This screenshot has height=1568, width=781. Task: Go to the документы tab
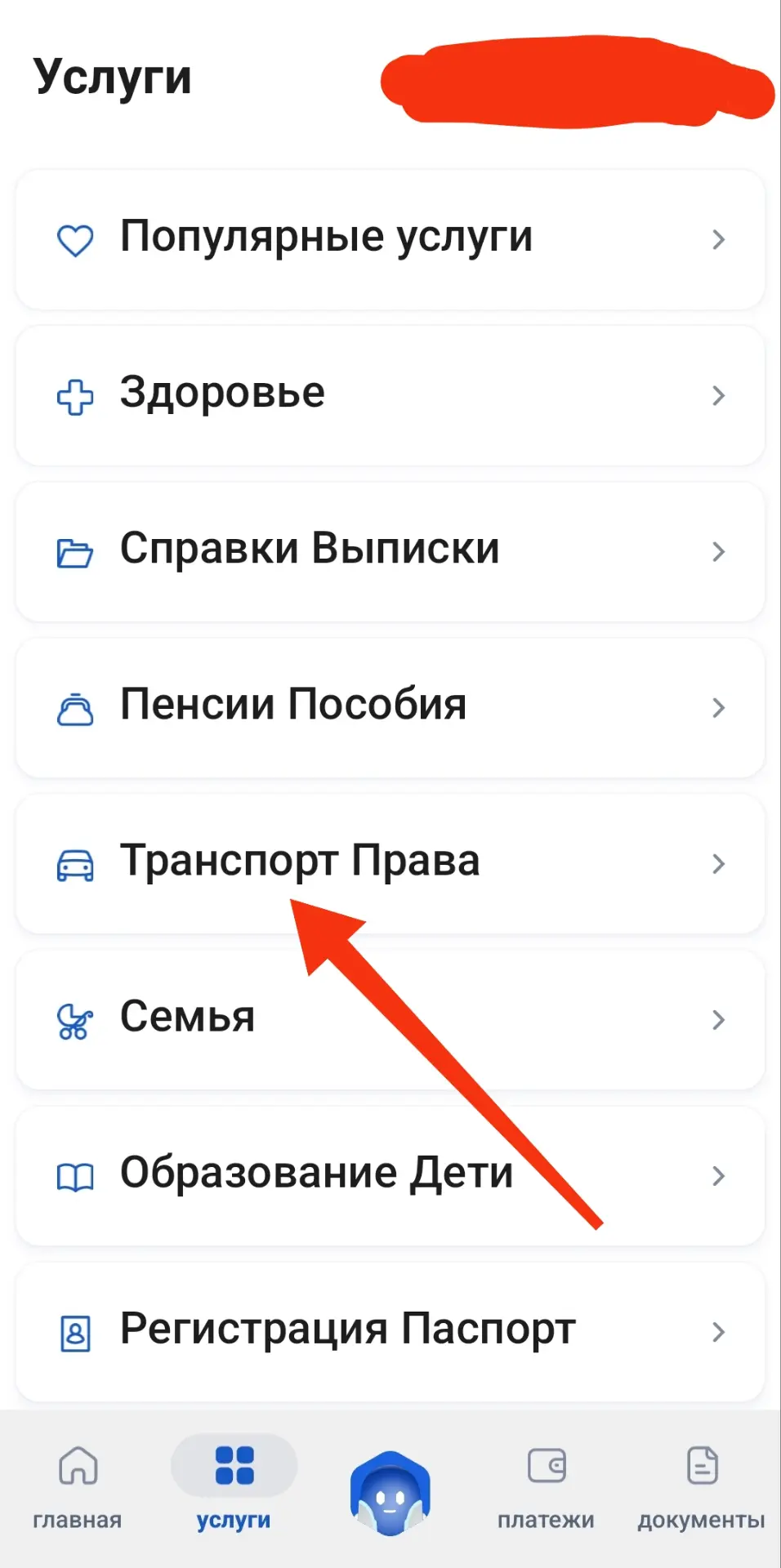pyautogui.click(x=701, y=1486)
